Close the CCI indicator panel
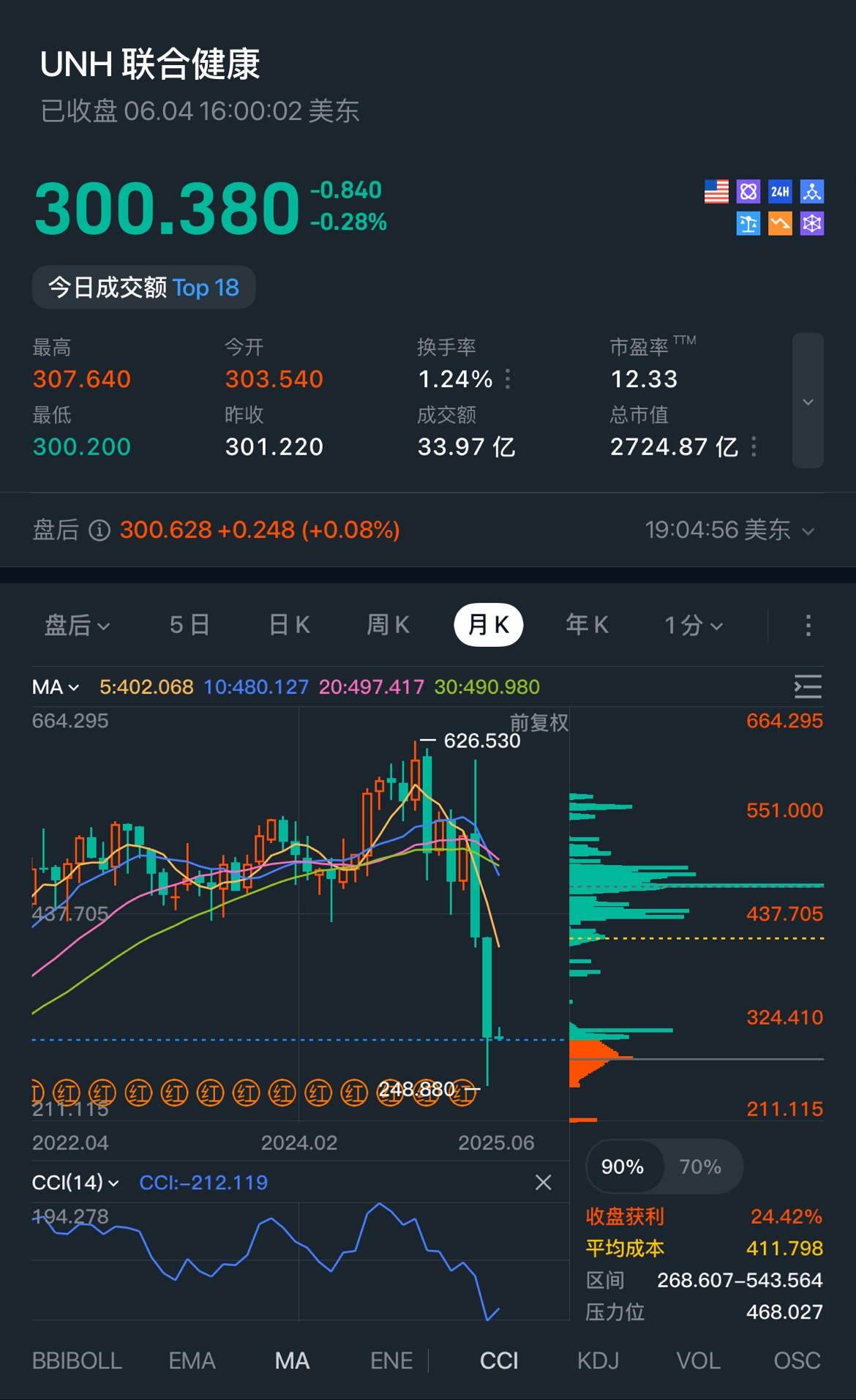The height and width of the screenshot is (1400, 856). point(543,1183)
